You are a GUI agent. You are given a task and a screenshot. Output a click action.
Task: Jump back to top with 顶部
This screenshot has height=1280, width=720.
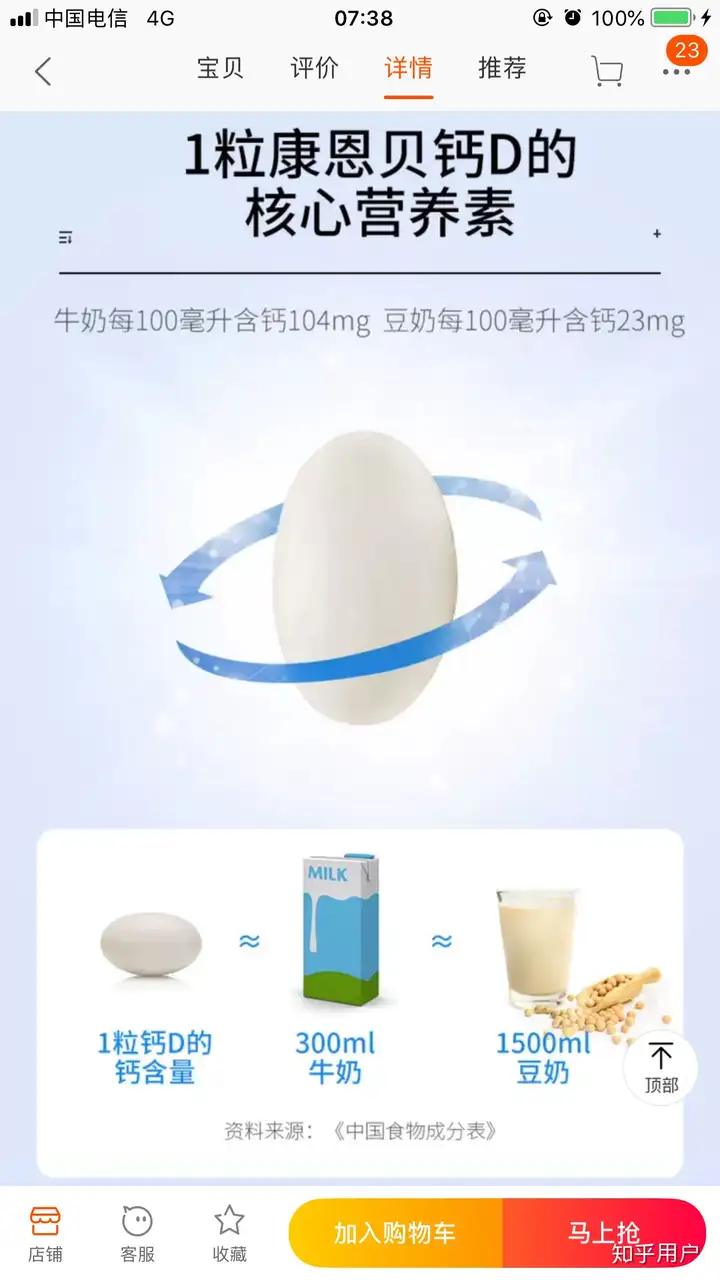click(660, 1068)
